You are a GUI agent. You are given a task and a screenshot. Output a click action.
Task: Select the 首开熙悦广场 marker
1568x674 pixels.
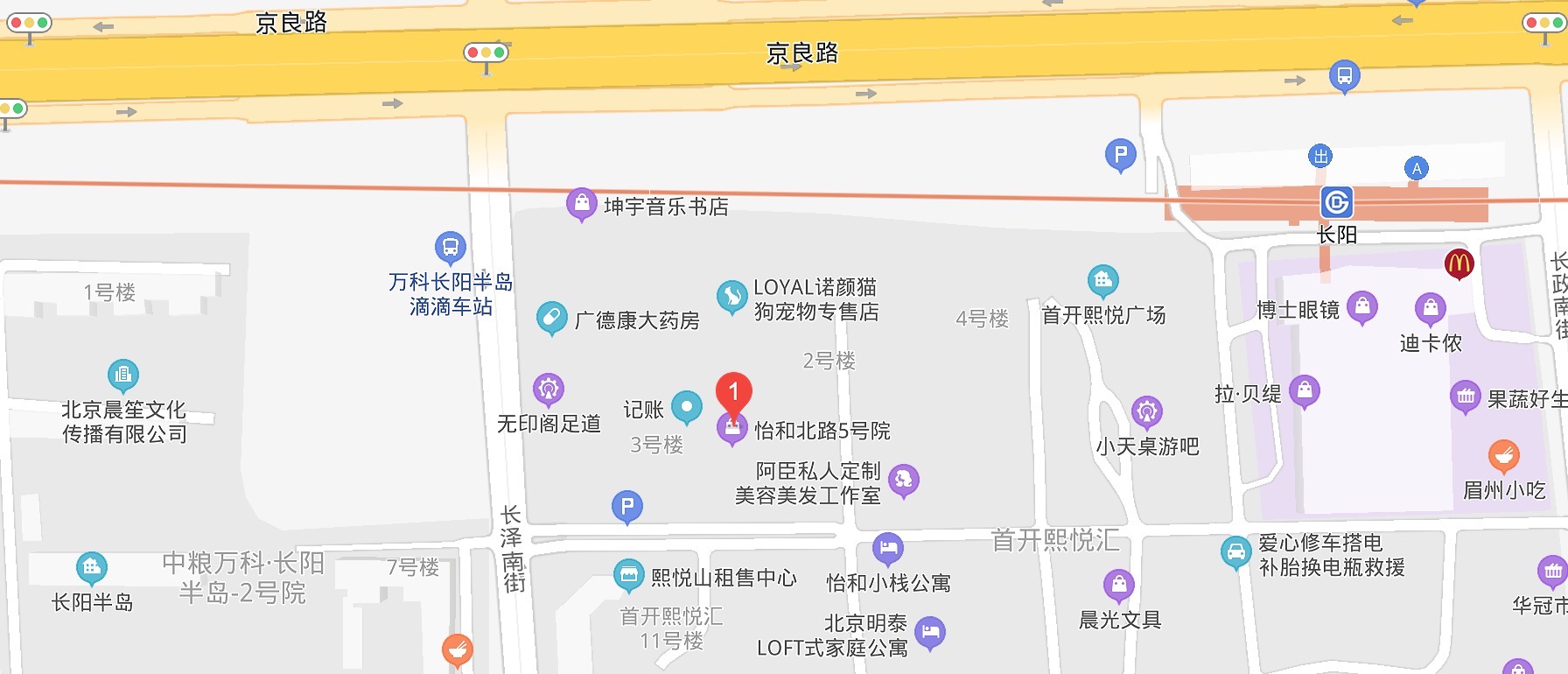click(1102, 280)
